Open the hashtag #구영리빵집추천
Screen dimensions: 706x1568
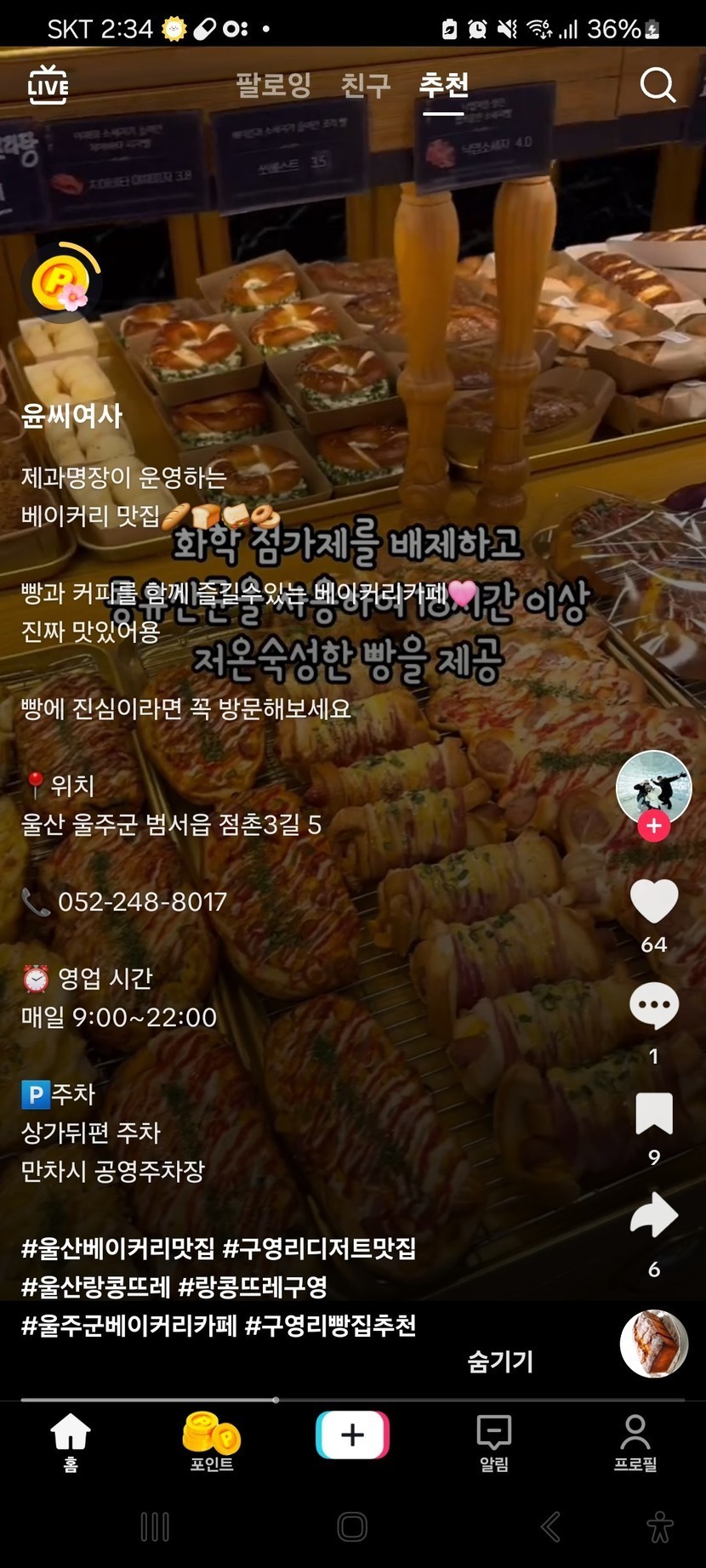330,1325
